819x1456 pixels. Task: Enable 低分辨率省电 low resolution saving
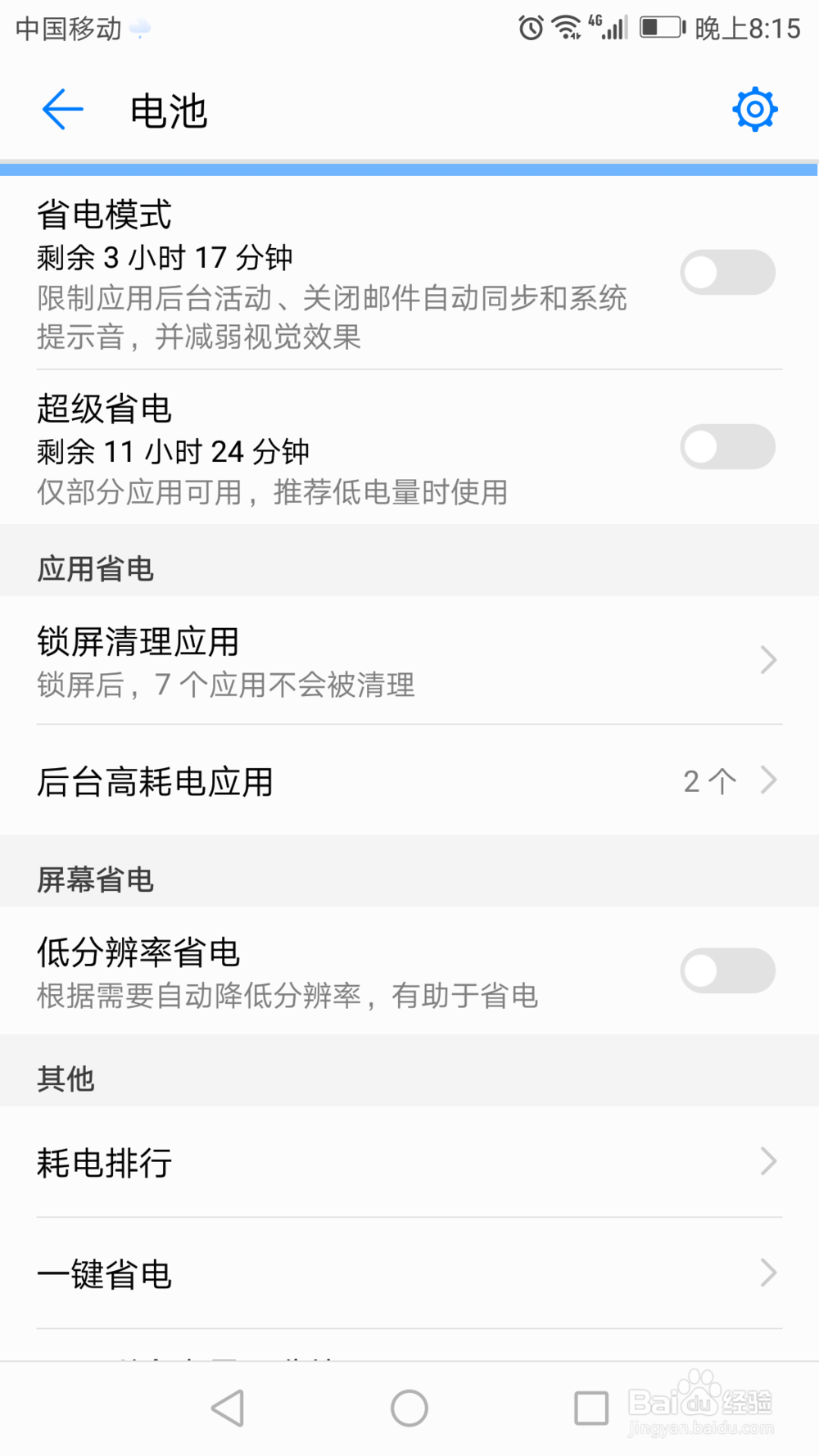[x=727, y=970]
